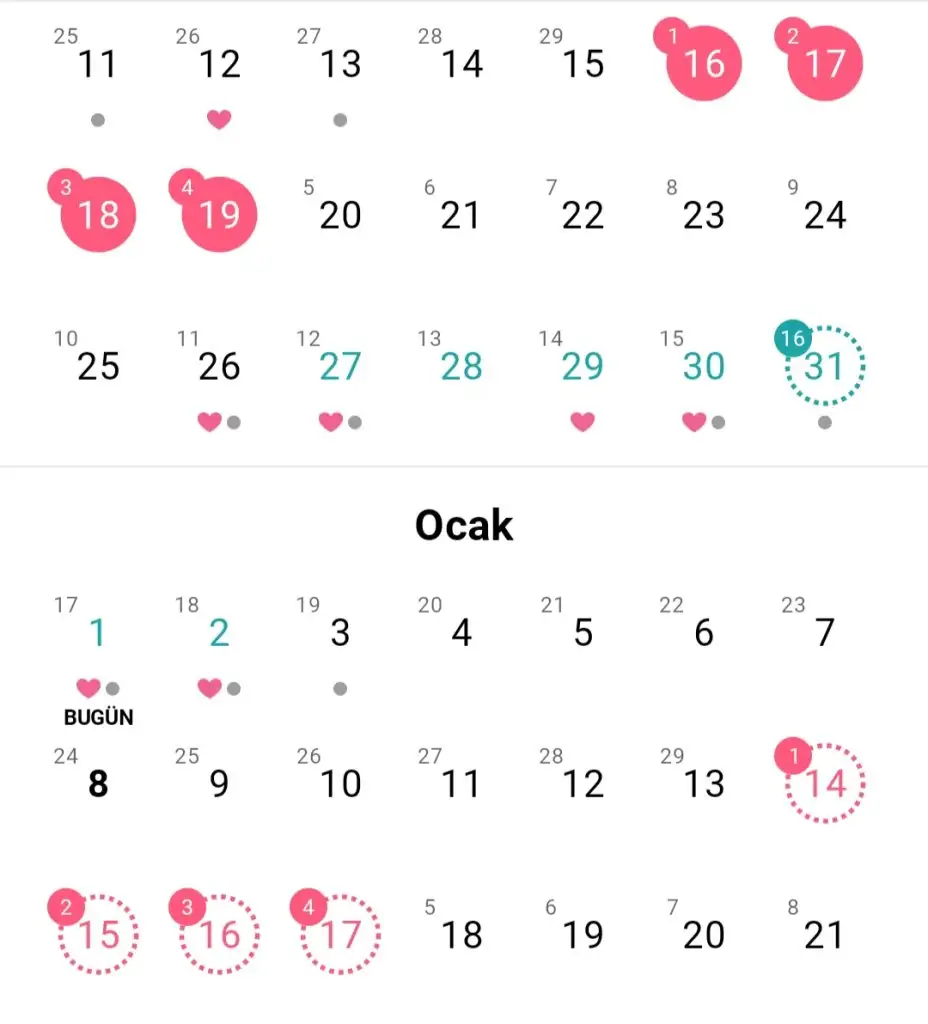The height and width of the screenshot is (1024, 928).
Task: Select predicted period day January 17
Action: (x=340, y=935)
